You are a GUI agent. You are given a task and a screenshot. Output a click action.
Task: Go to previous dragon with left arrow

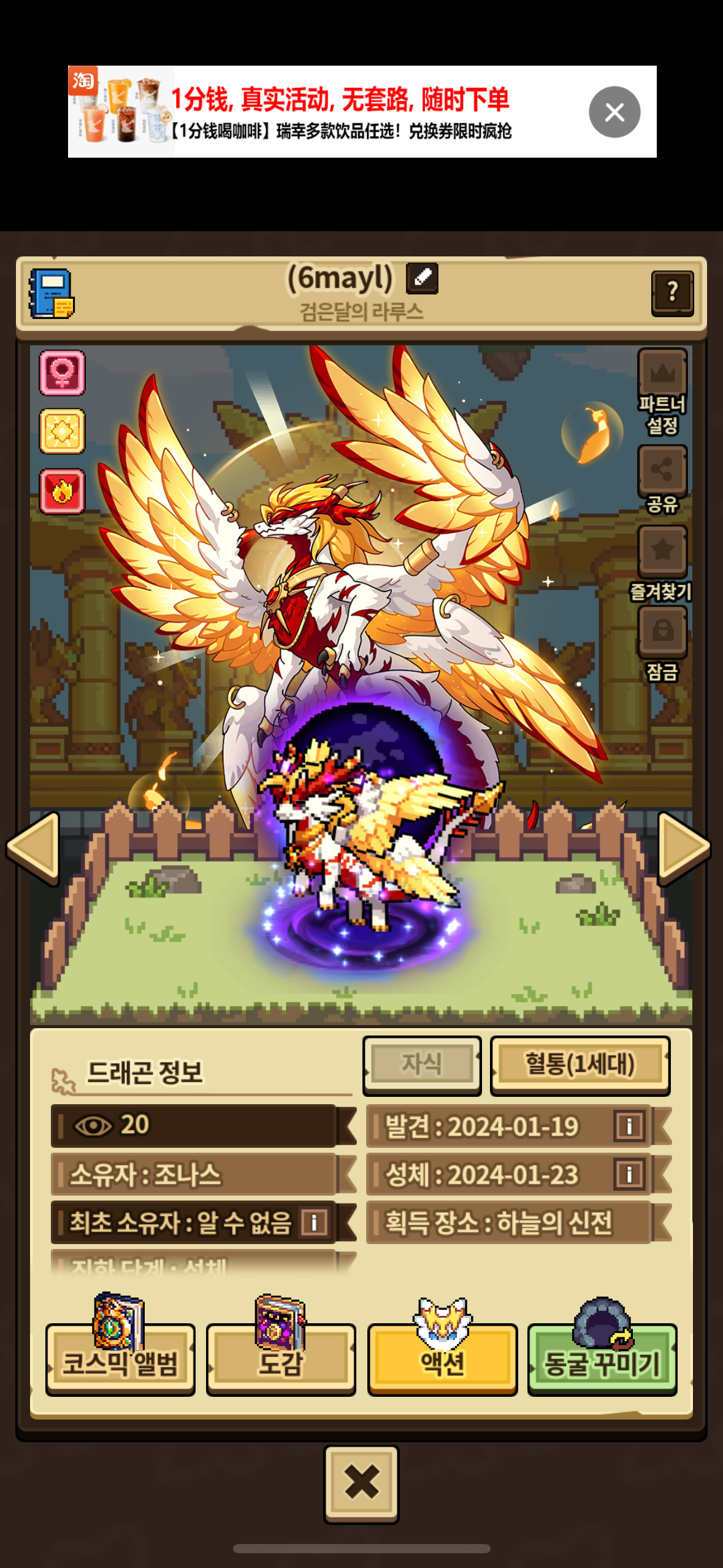[x=34, y=848]
